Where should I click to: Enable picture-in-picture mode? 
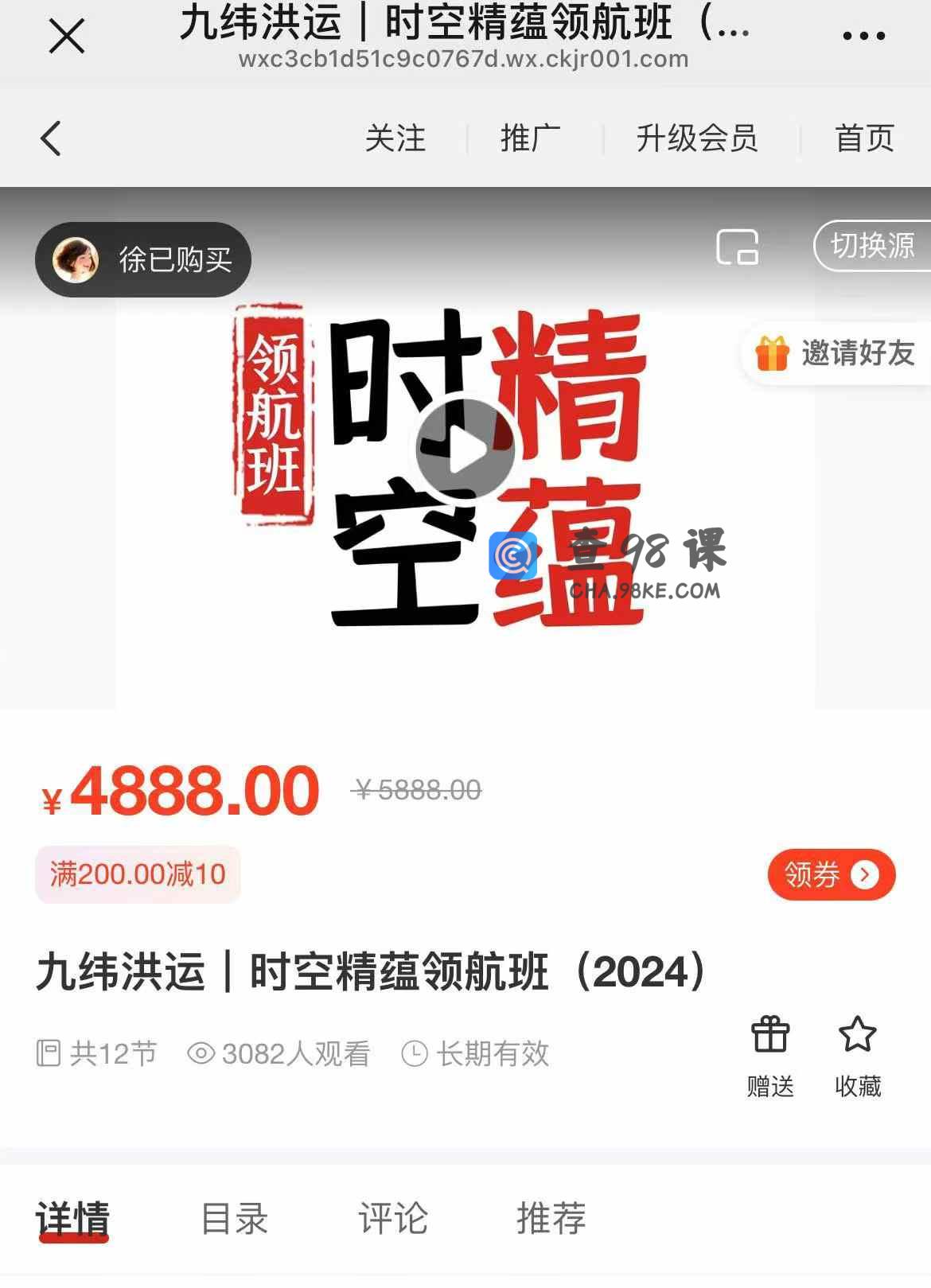pos(737,247)
